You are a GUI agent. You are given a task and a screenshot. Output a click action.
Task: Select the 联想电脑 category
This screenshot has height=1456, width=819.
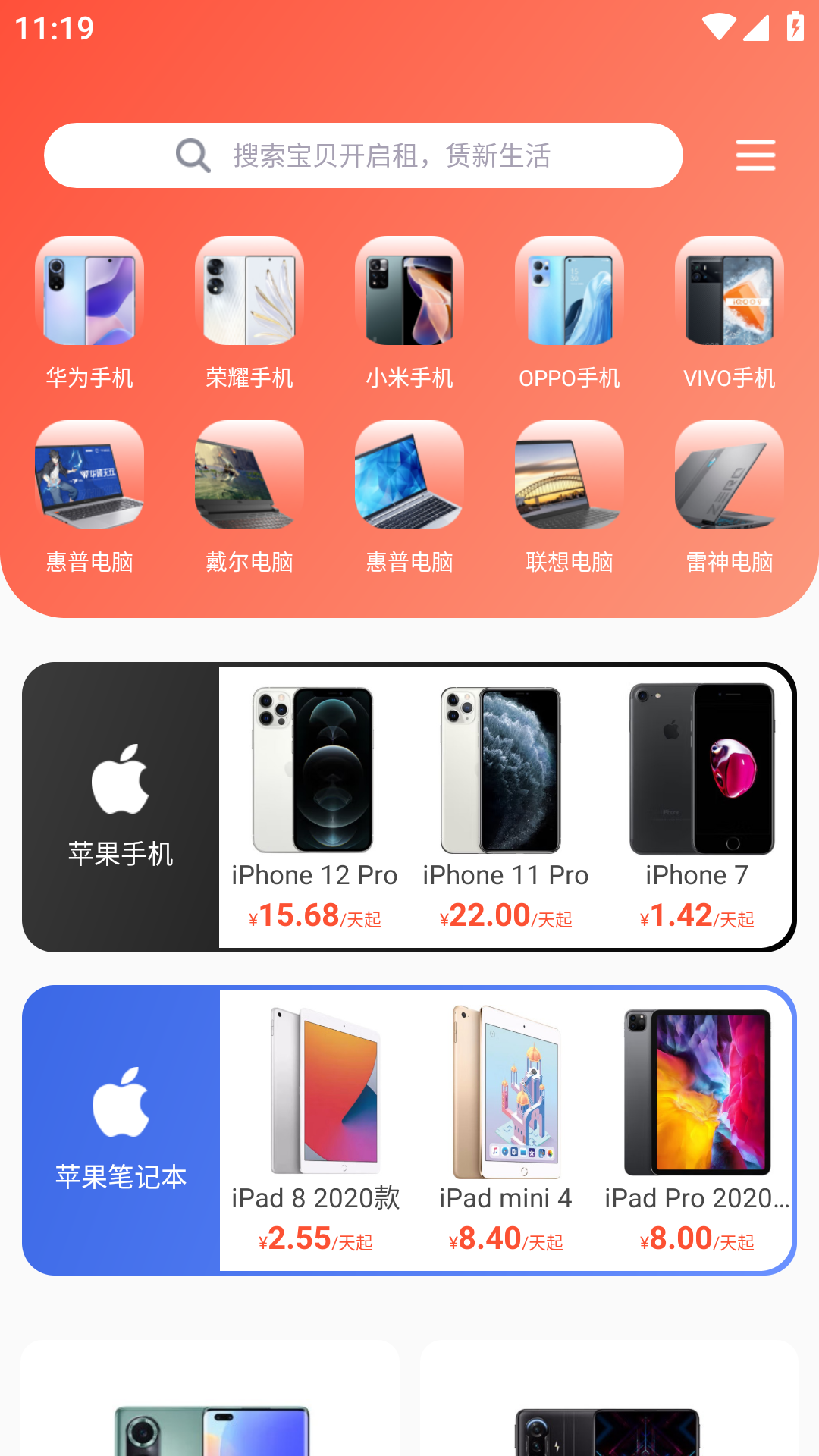[x=570, y=498]
